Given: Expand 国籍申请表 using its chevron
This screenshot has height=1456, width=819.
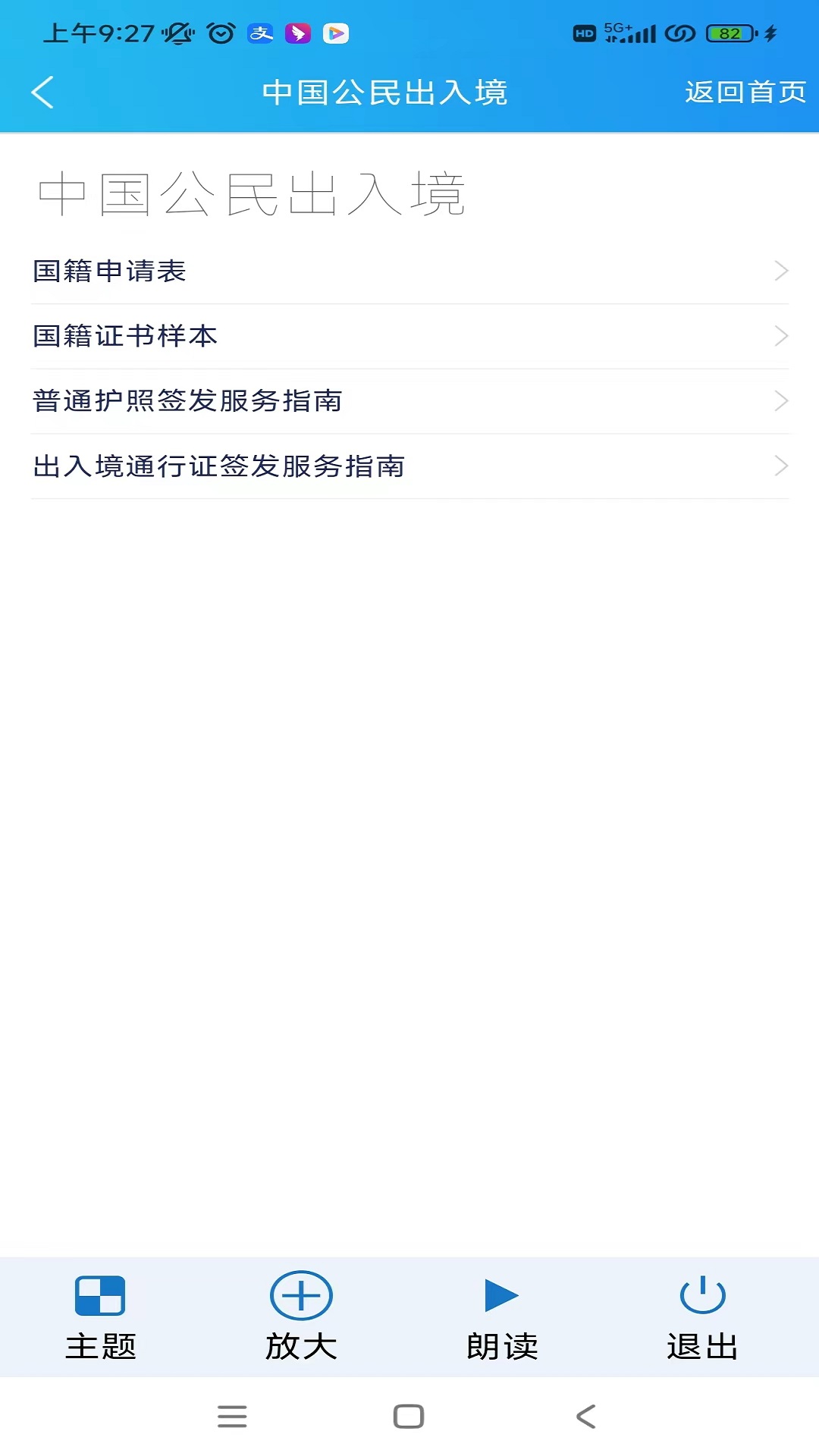Looking at the screenshot, I should point(781,271).
